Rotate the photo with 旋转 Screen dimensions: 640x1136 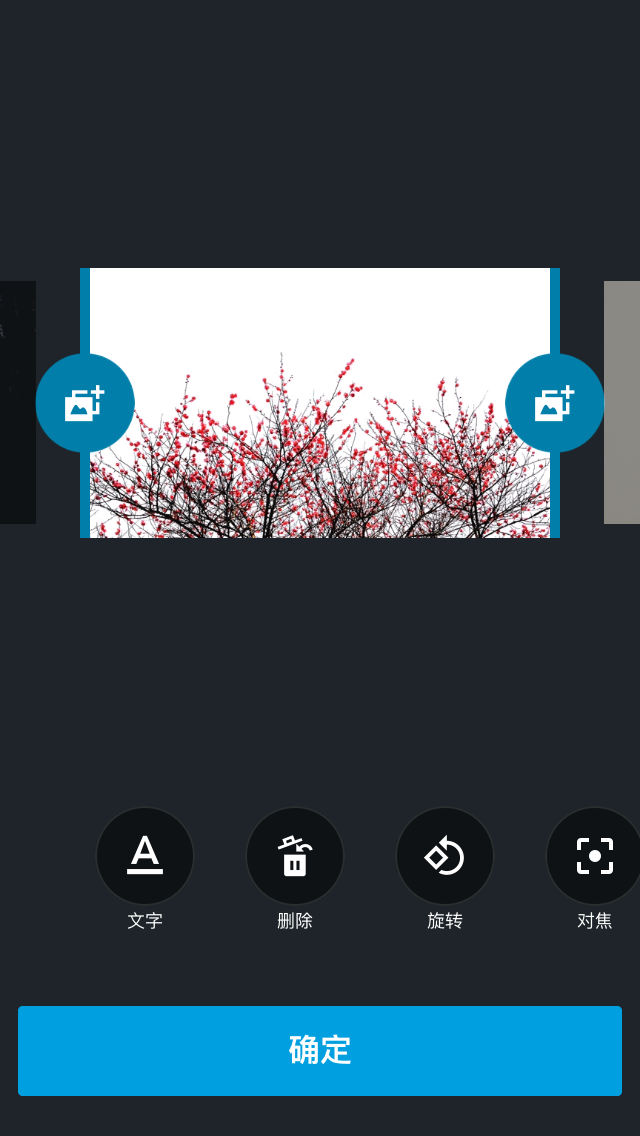click(x=445, y=856)
